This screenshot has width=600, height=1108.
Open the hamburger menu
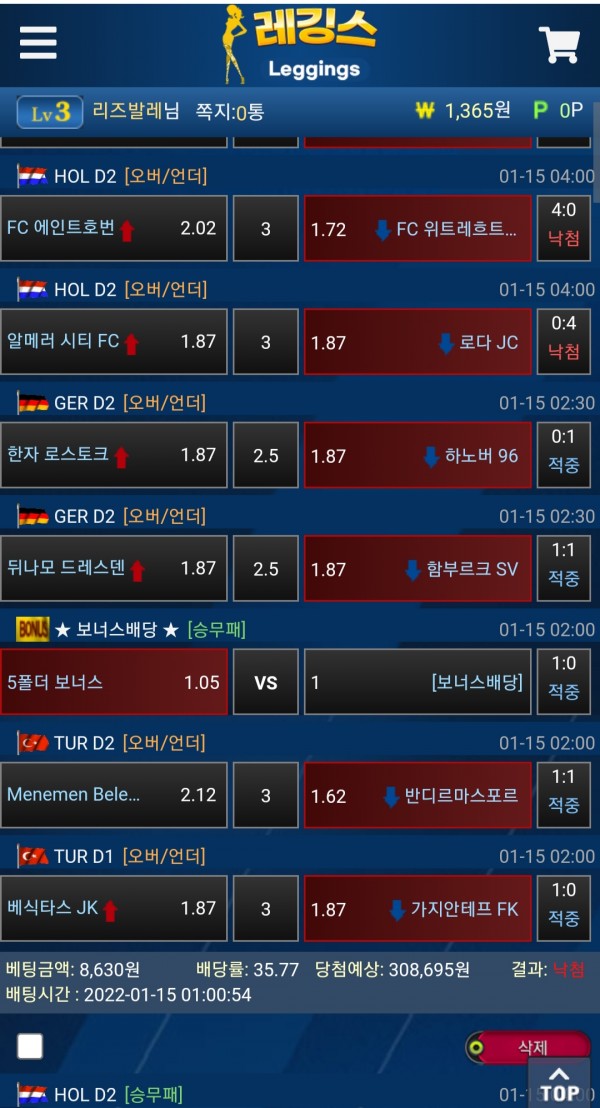click(x=38, y=42)
